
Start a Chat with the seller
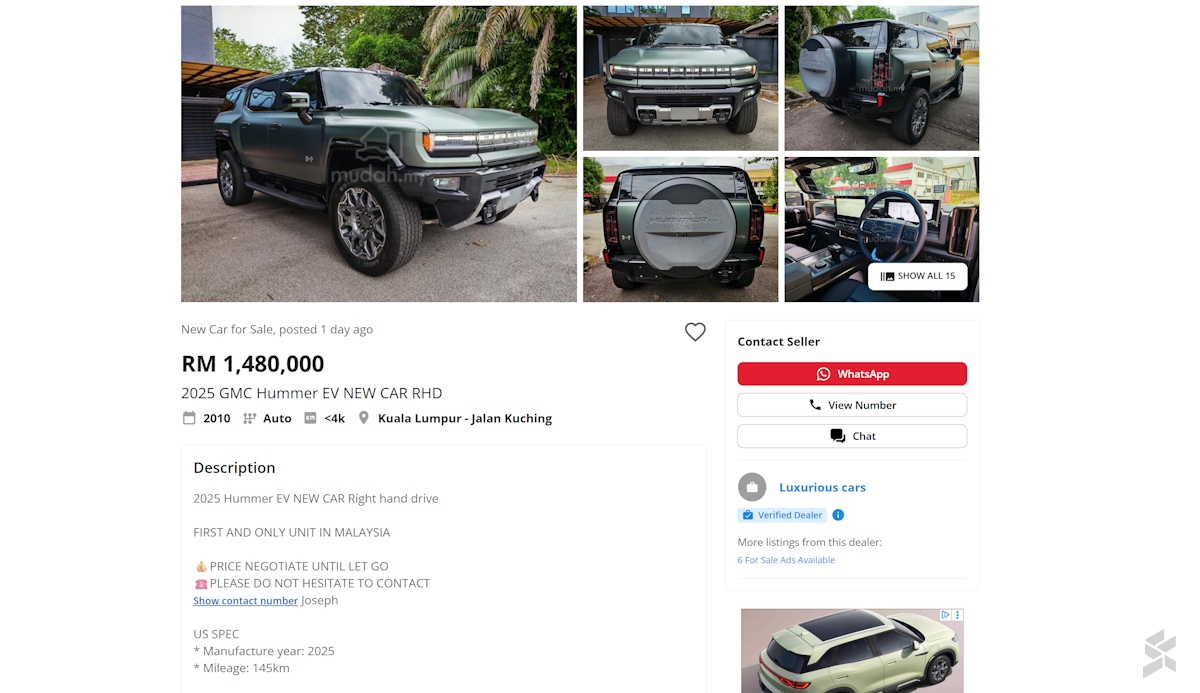click(852, 436)
